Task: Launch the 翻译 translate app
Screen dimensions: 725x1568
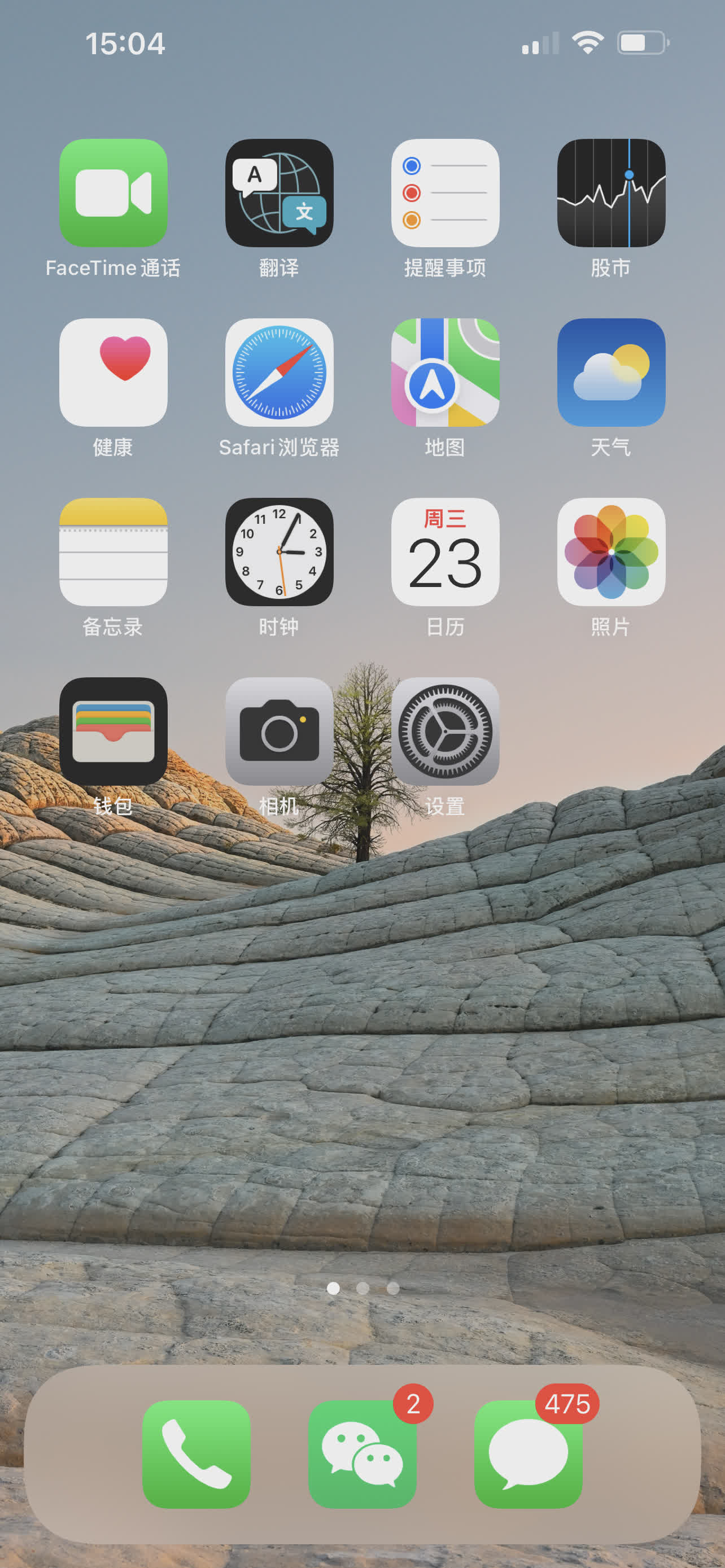Action: pos(279,193)
